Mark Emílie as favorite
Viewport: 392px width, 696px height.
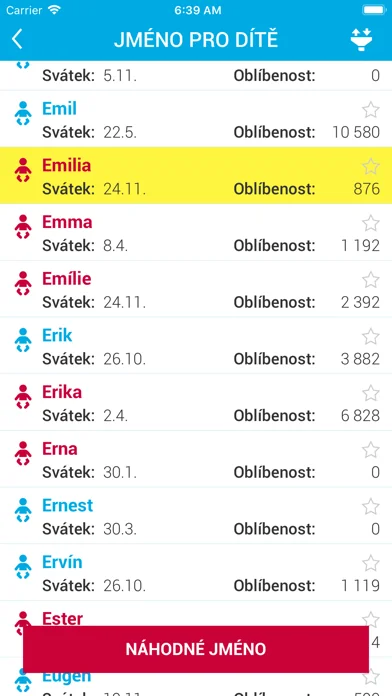pos(371,280)
